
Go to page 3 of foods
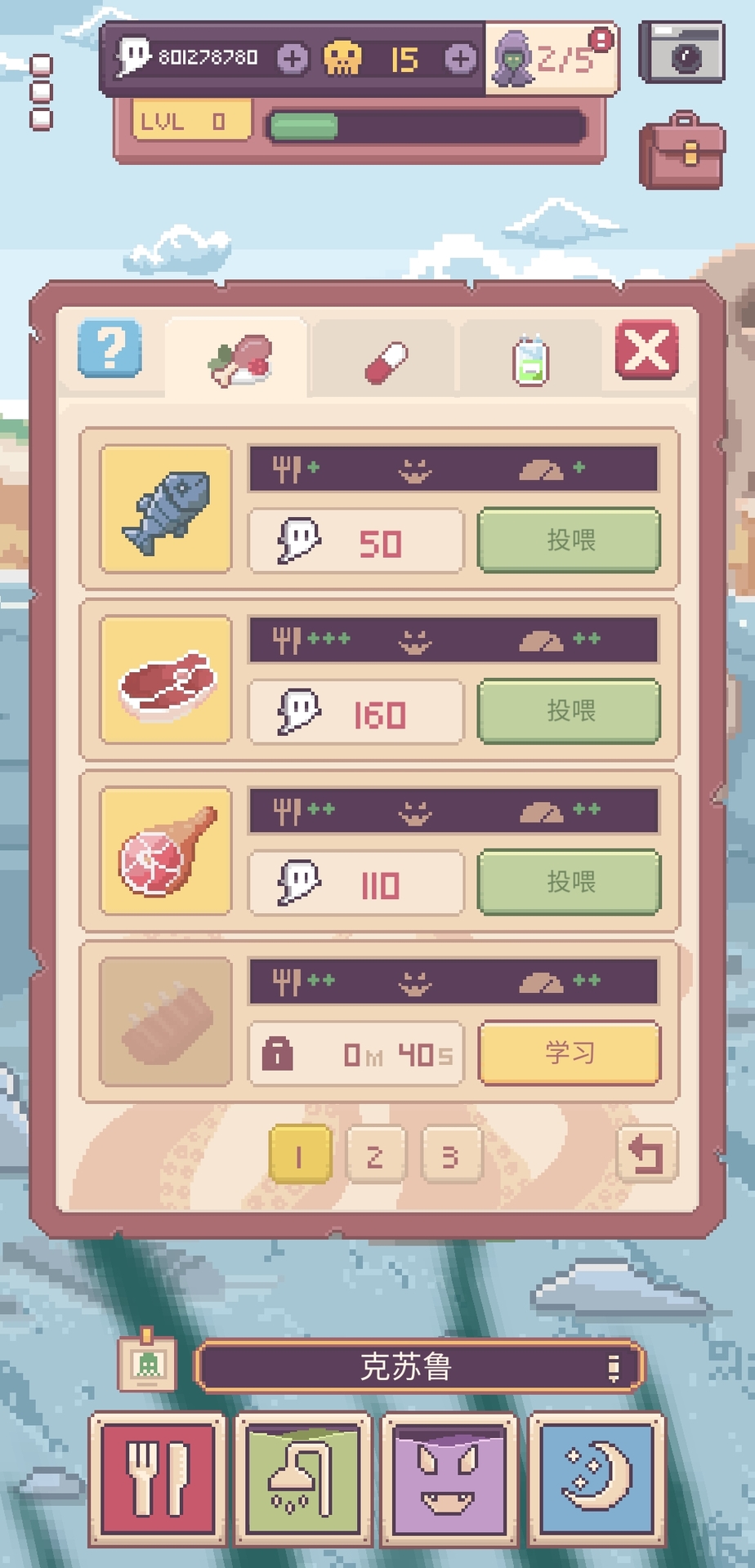[450, 1156]
